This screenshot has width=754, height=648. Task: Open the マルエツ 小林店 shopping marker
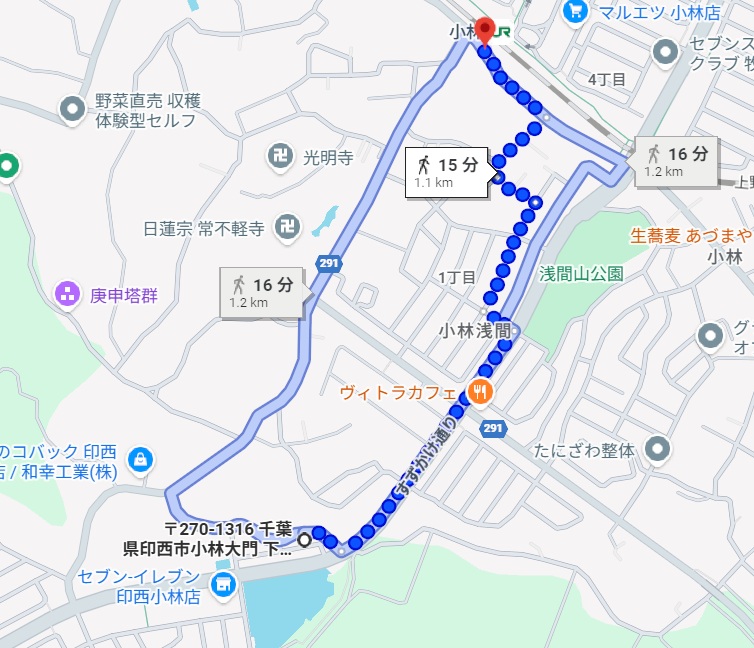tap(575, 12)
